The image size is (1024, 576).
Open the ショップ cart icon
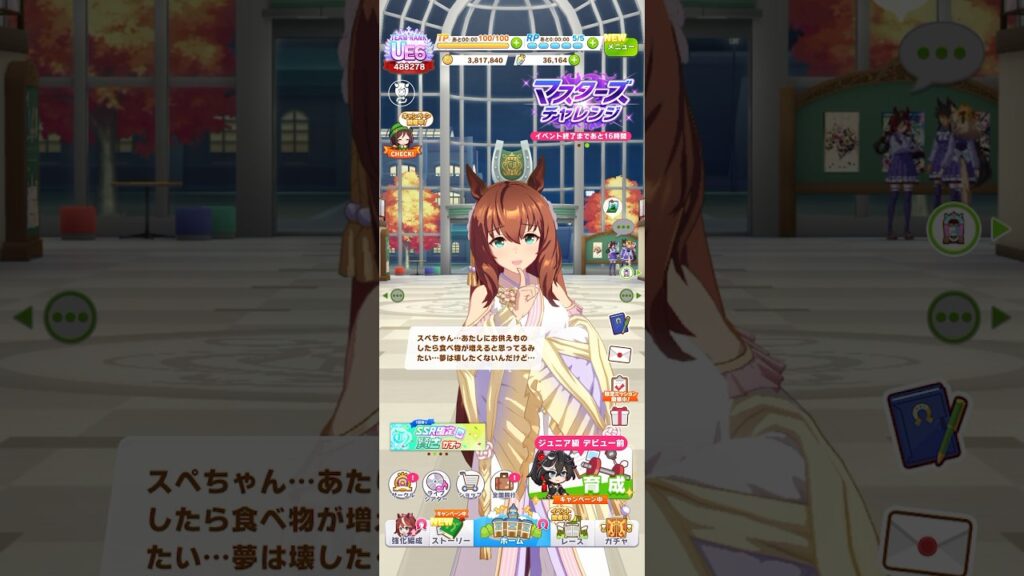click(469, 485)
